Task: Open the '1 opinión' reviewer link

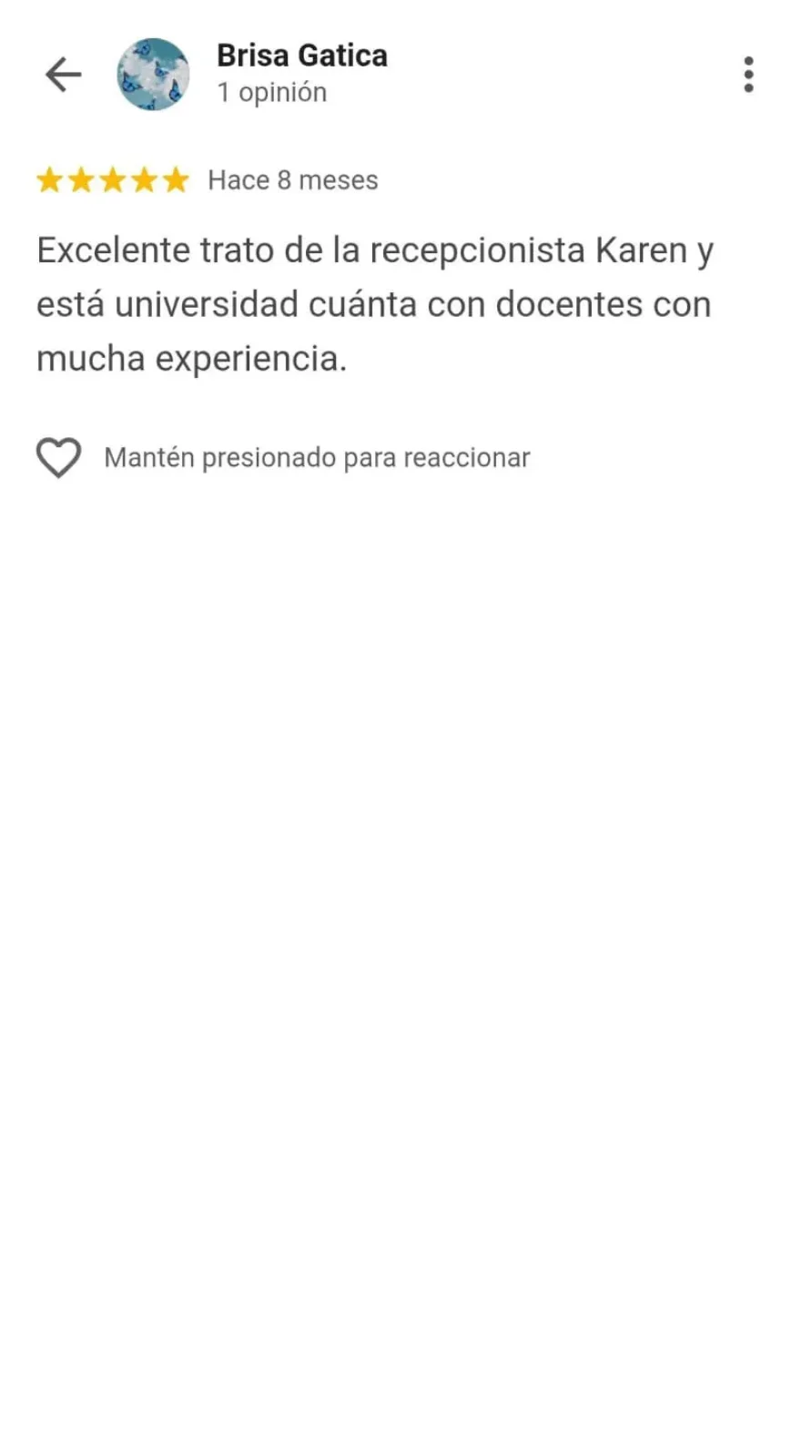Action: click(x=271, y=91)
